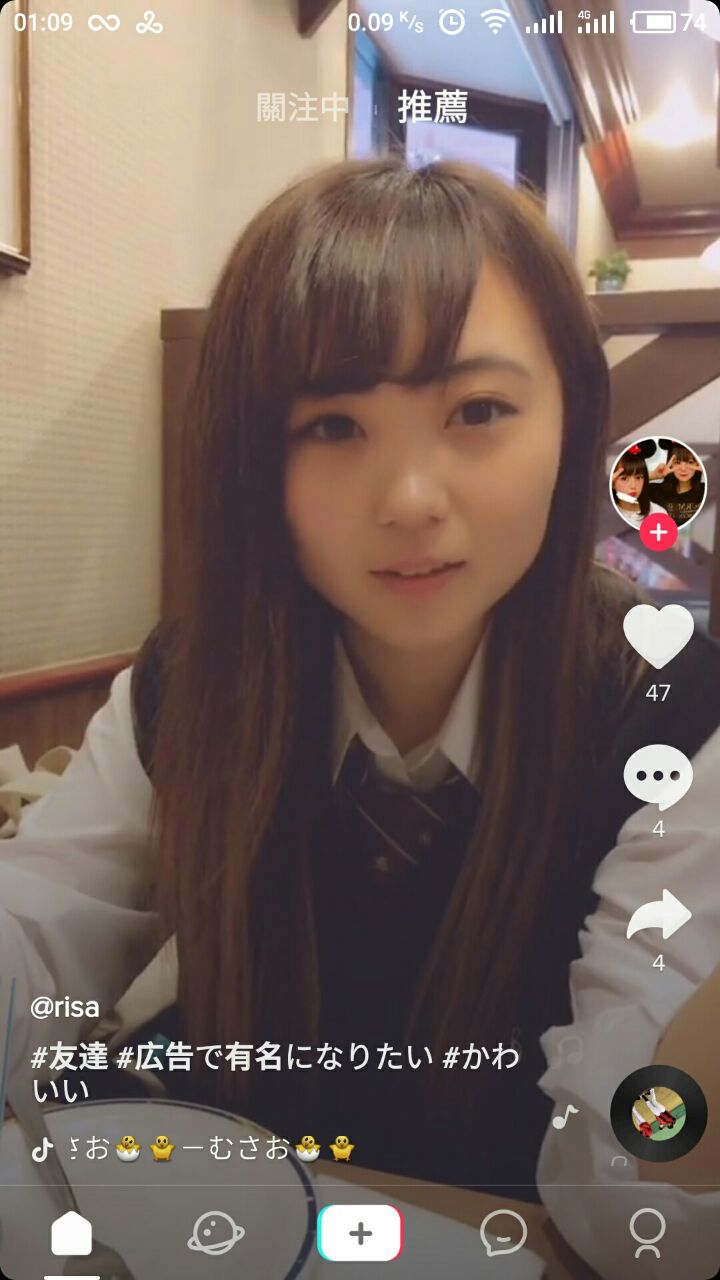Go to the Home tab

pyautogui.click(x=72, y=1234)
